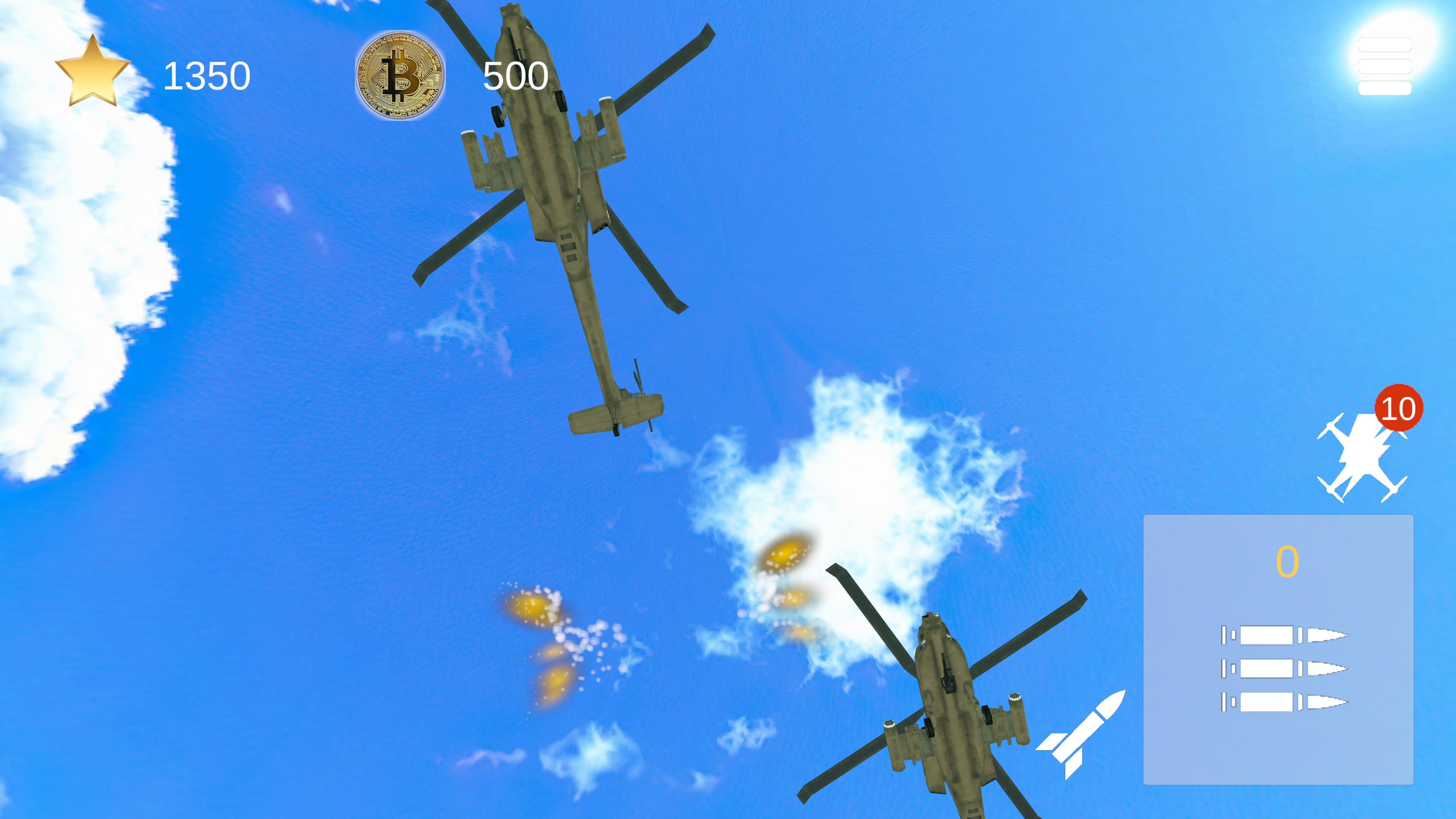Open the hamburger menu
This screenshot has width=1456, height=819.
coord(1384,66)
